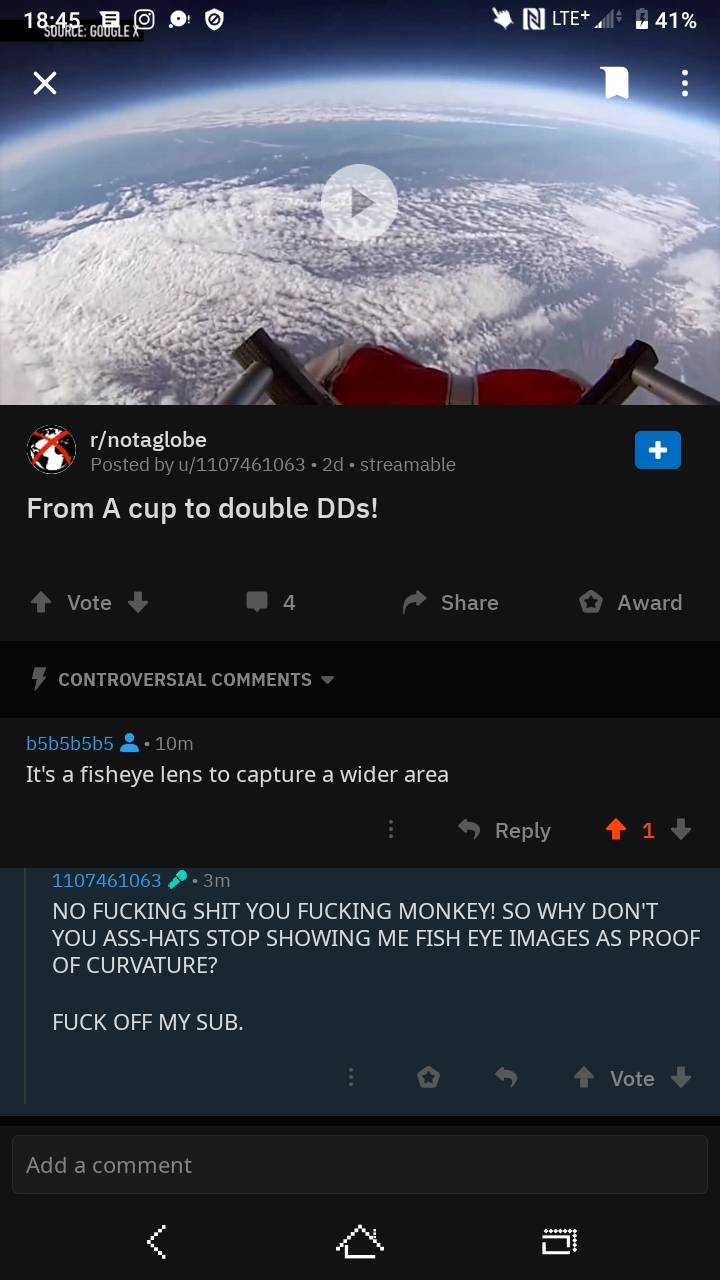Image resolution: width=720 pixels, height=1280 pixels.
Task: Click the r/notaglobe subreddit avatar
Action: point(51,449)
